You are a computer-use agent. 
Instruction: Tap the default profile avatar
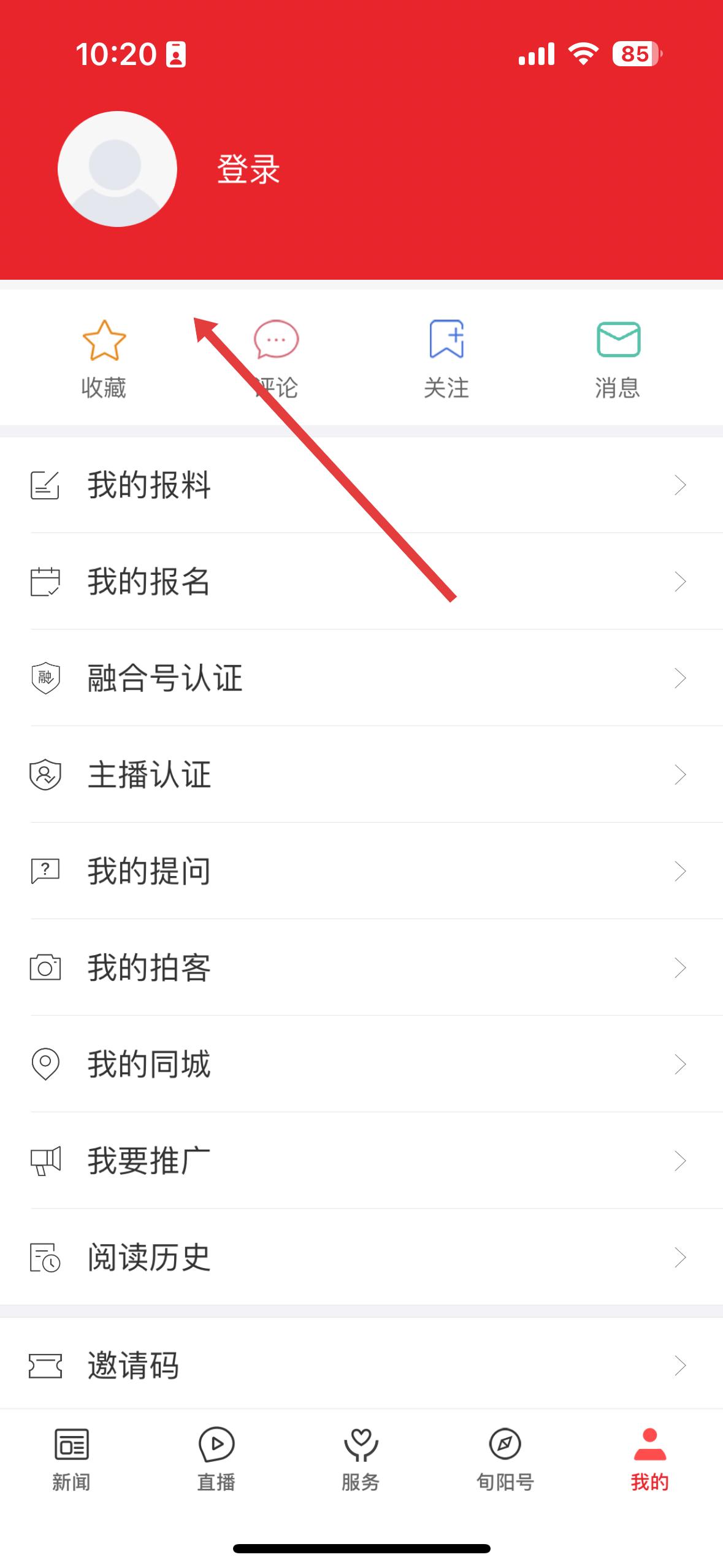pyautogui.click(x=117, y=169)
